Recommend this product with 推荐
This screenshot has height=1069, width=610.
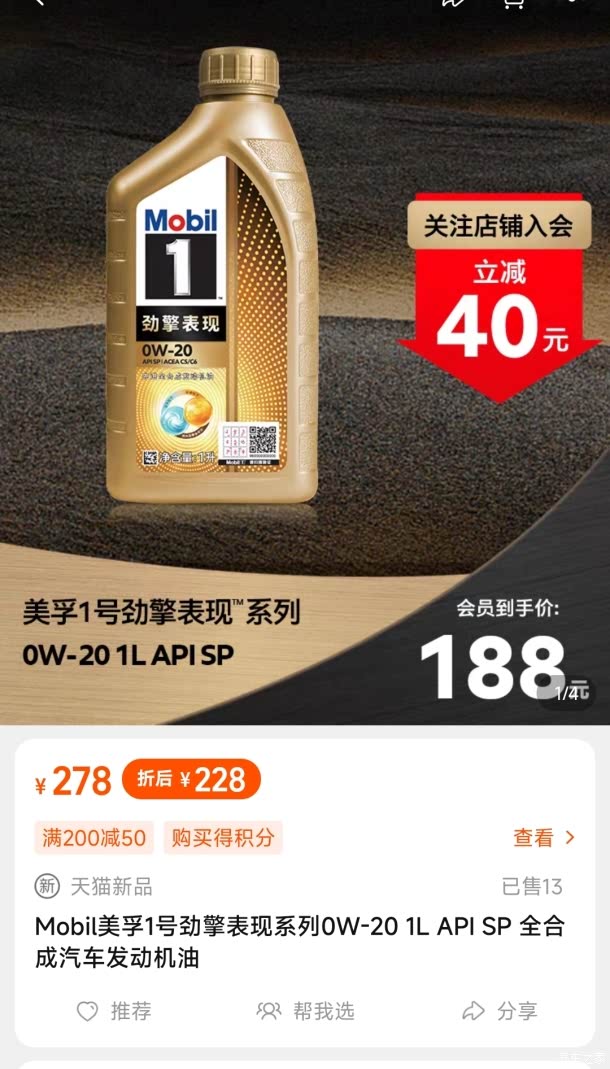click(114, 1010)
